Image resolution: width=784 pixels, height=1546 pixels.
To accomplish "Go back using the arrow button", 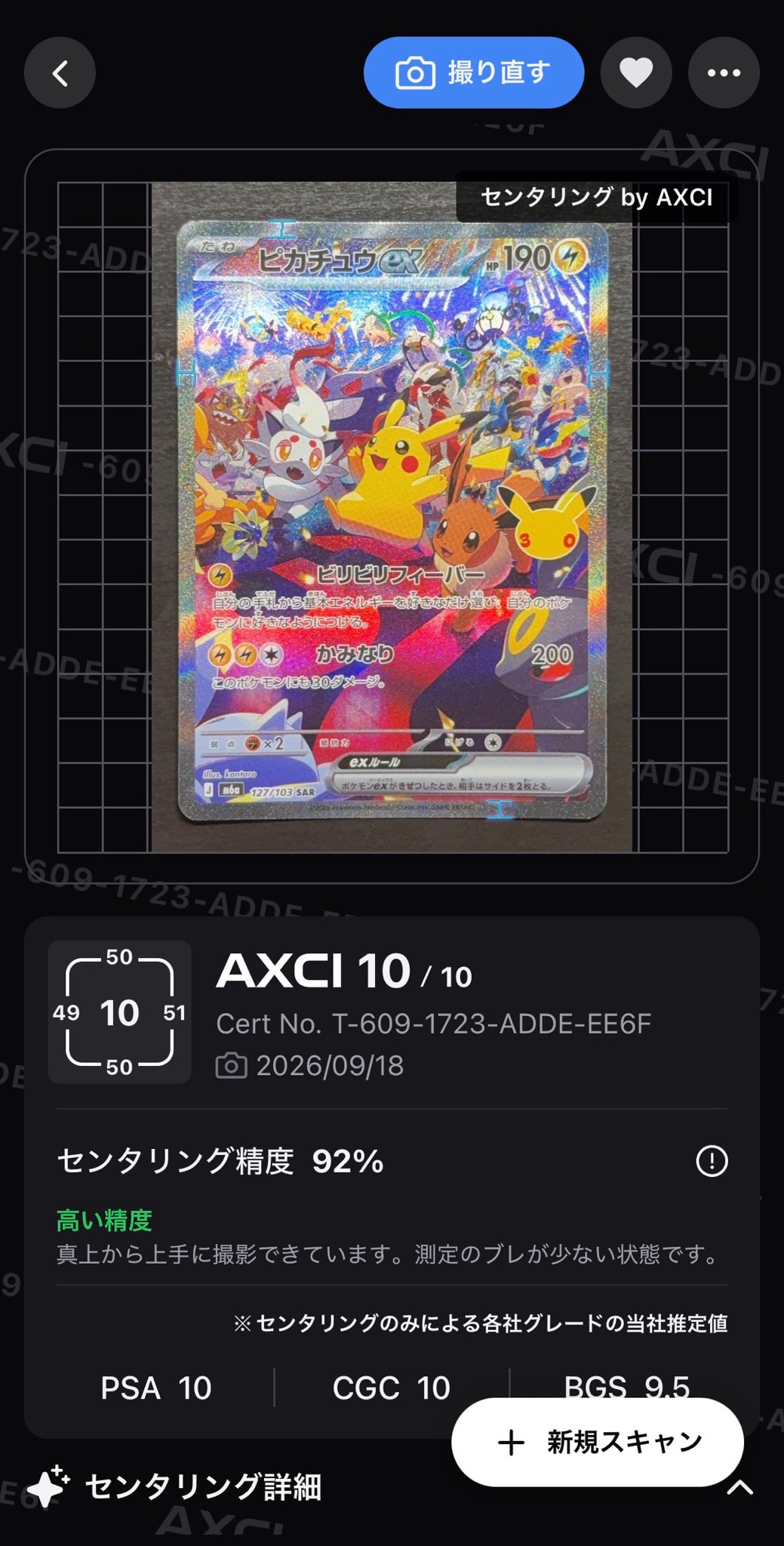I will click(60, 73).
